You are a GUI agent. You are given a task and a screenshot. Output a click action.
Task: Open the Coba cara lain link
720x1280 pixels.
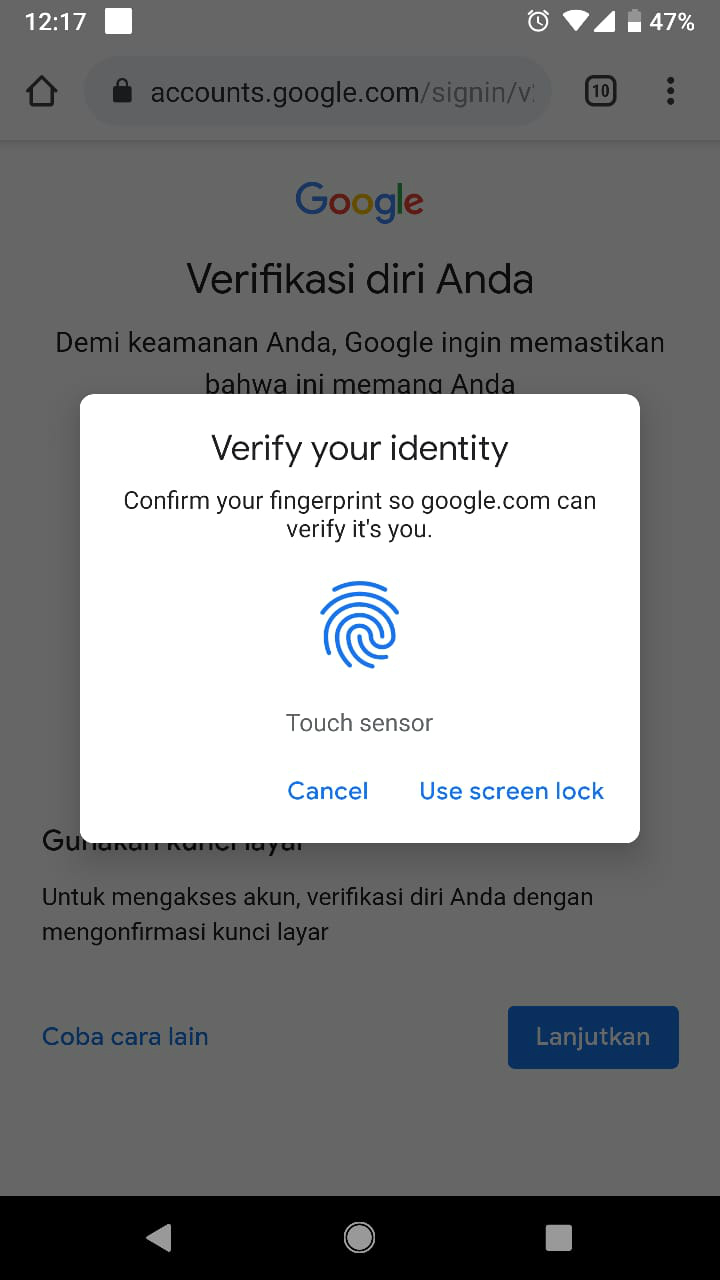click(x=125, y=1037)
